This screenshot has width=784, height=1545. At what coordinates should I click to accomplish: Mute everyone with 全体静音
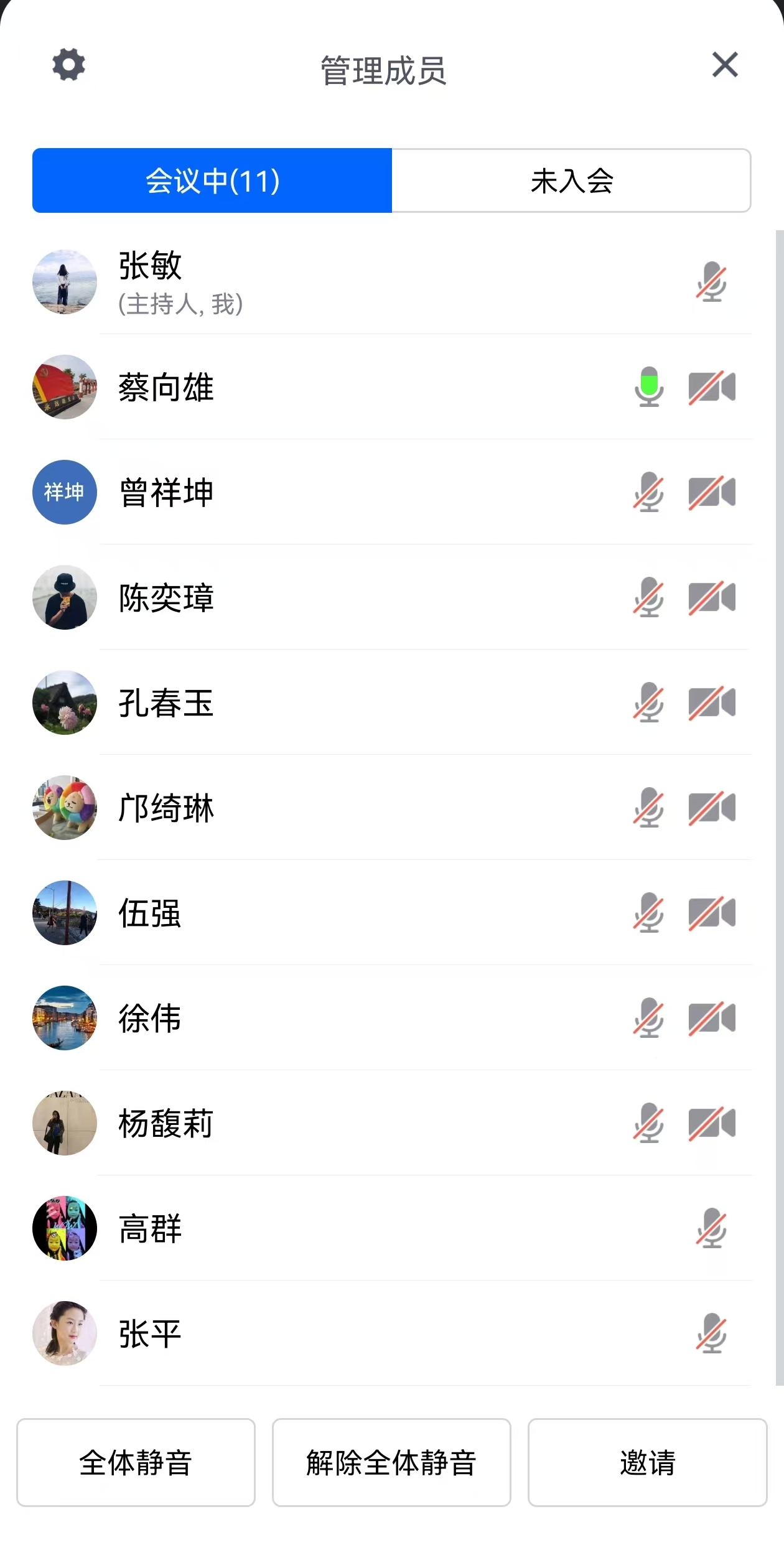click(x=136, y=1462)
